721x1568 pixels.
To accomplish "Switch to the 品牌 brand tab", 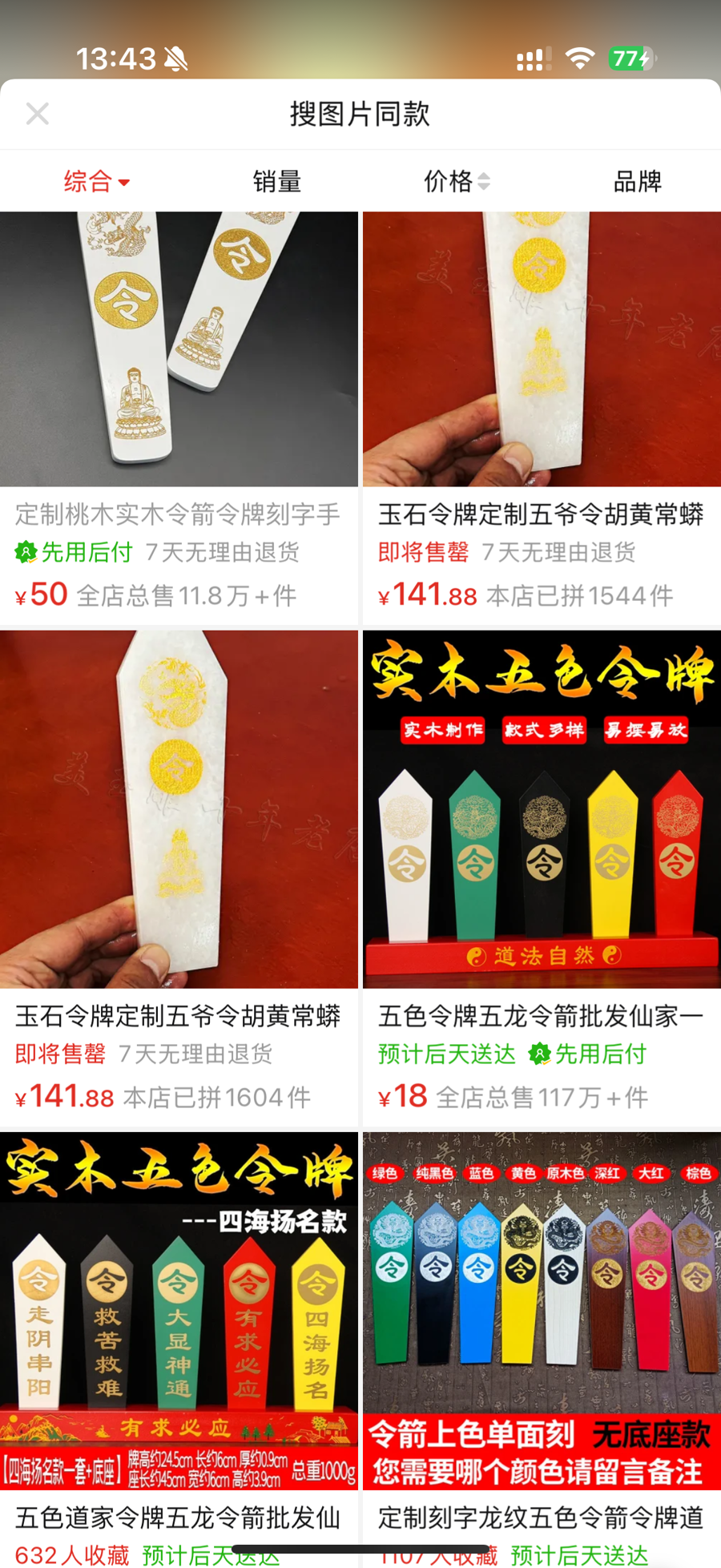I will (x=635, y=182).
